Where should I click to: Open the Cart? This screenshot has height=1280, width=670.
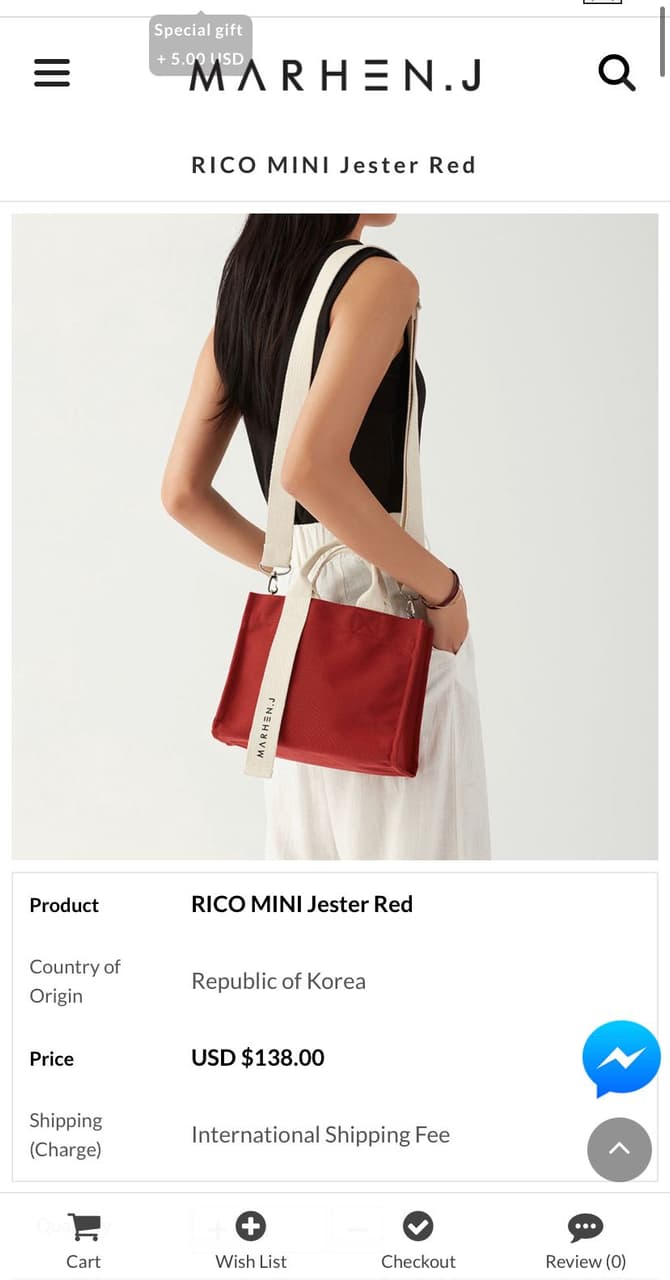coord(84,1240)
